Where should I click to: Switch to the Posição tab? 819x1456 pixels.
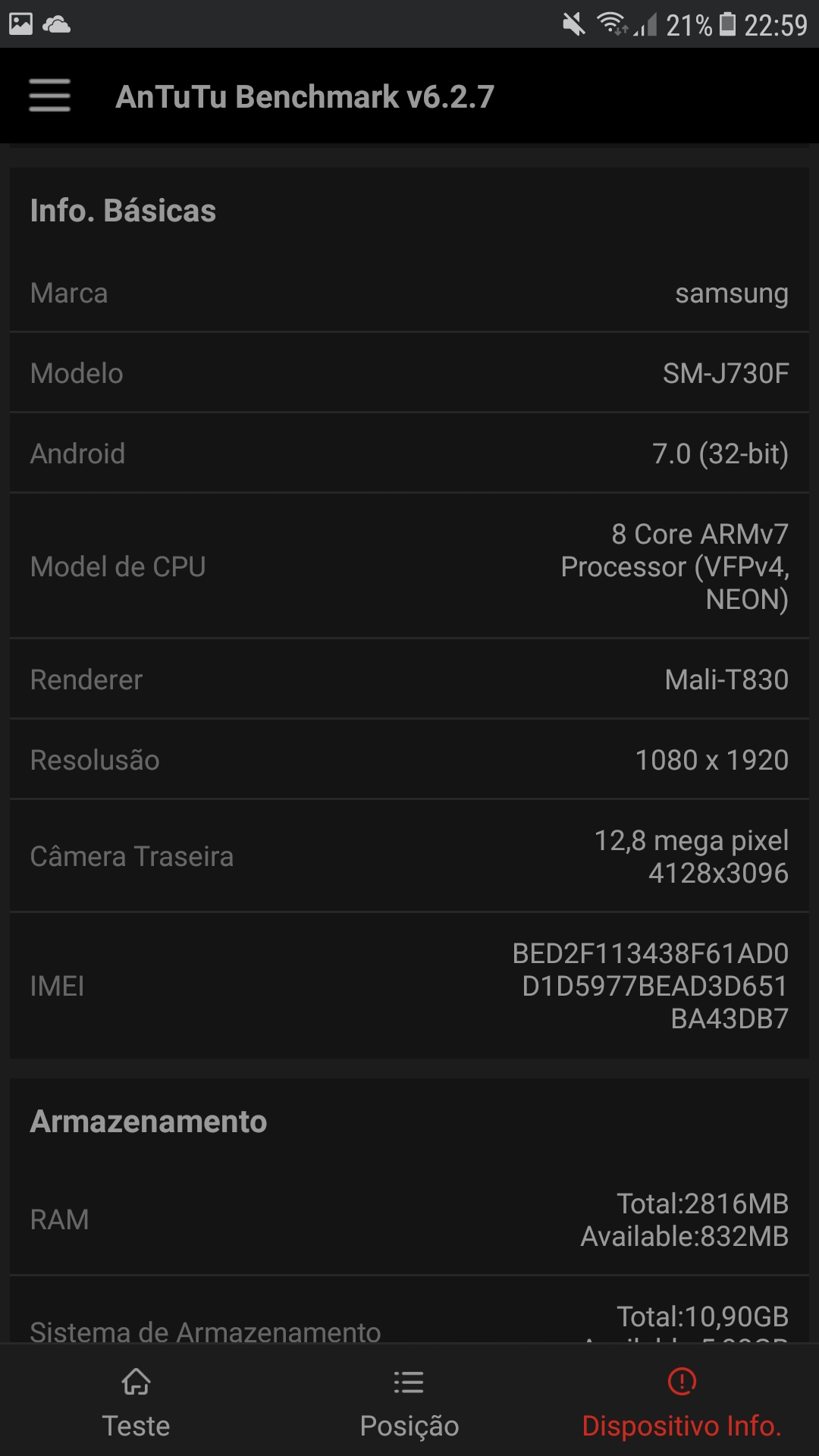[x=409, y=1403]
